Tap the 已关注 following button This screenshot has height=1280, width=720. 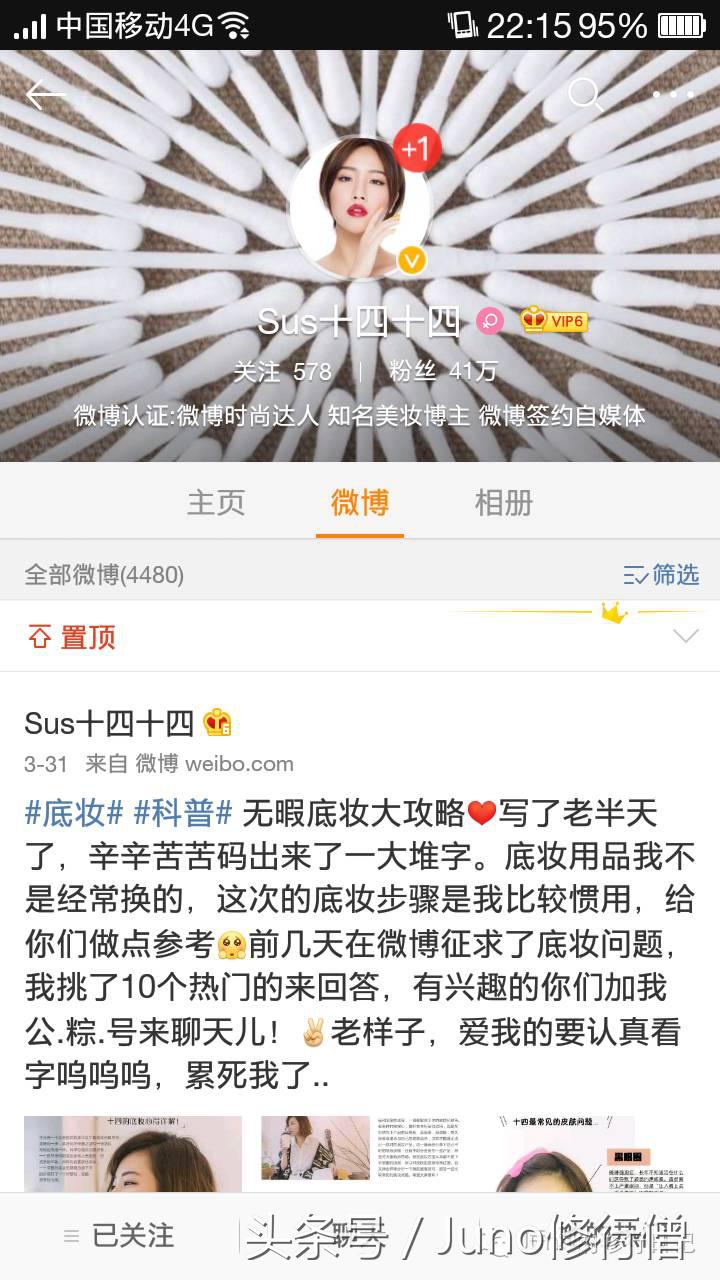120,1236
